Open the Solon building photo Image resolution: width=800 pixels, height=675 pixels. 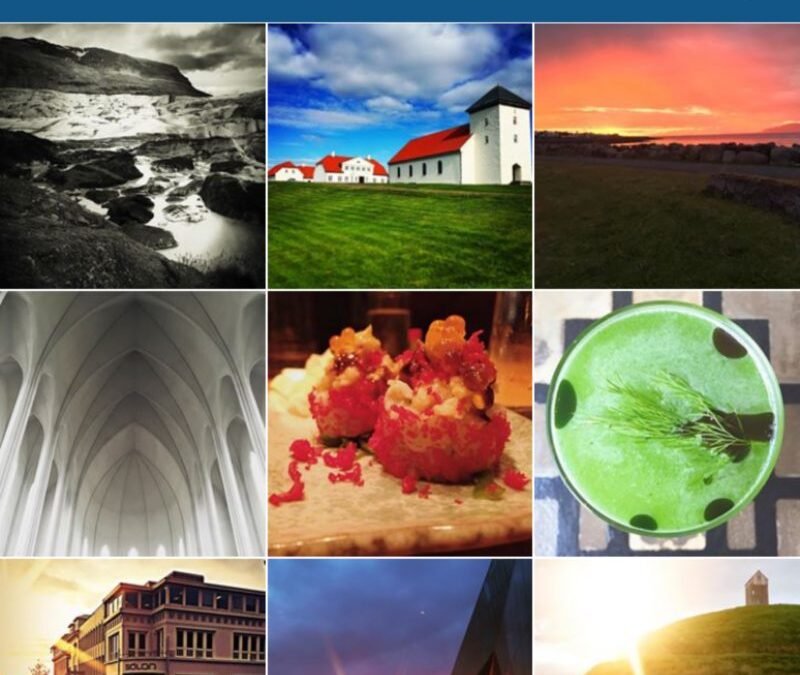point(132,617)
